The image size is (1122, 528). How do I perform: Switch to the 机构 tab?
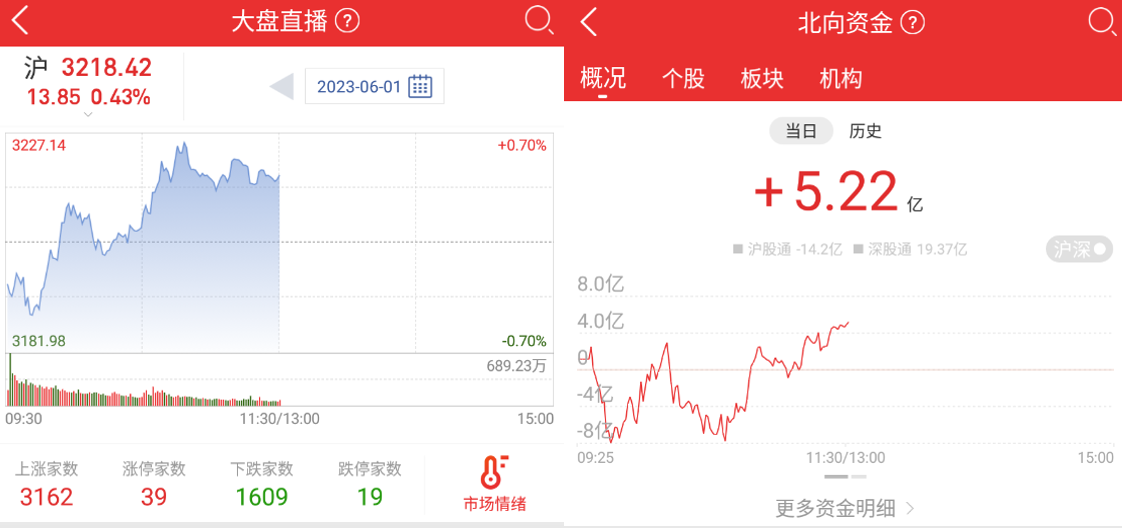coord(840,79)
